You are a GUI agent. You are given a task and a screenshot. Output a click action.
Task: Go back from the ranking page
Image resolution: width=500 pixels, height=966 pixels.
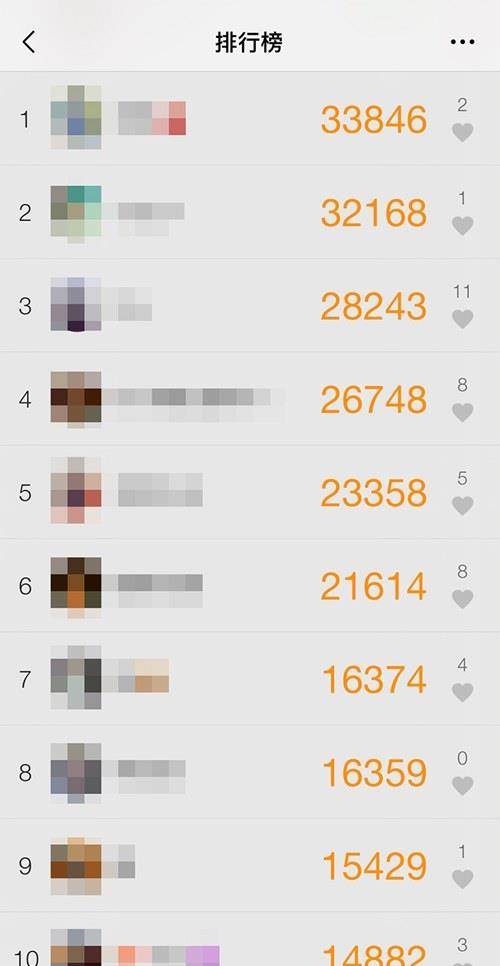pyautogui.click(x=28, y=43)
